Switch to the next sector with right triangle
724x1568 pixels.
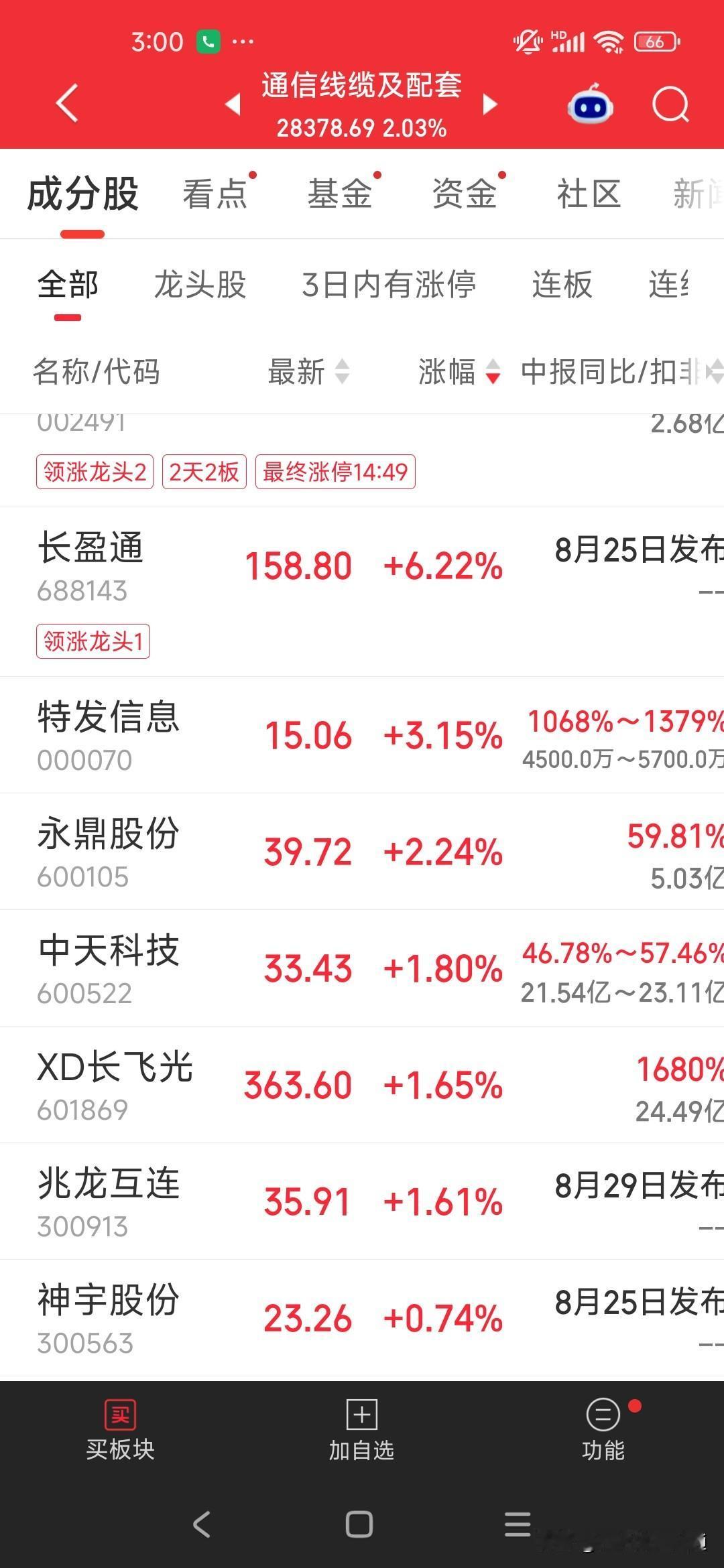(x=490, y=105)
